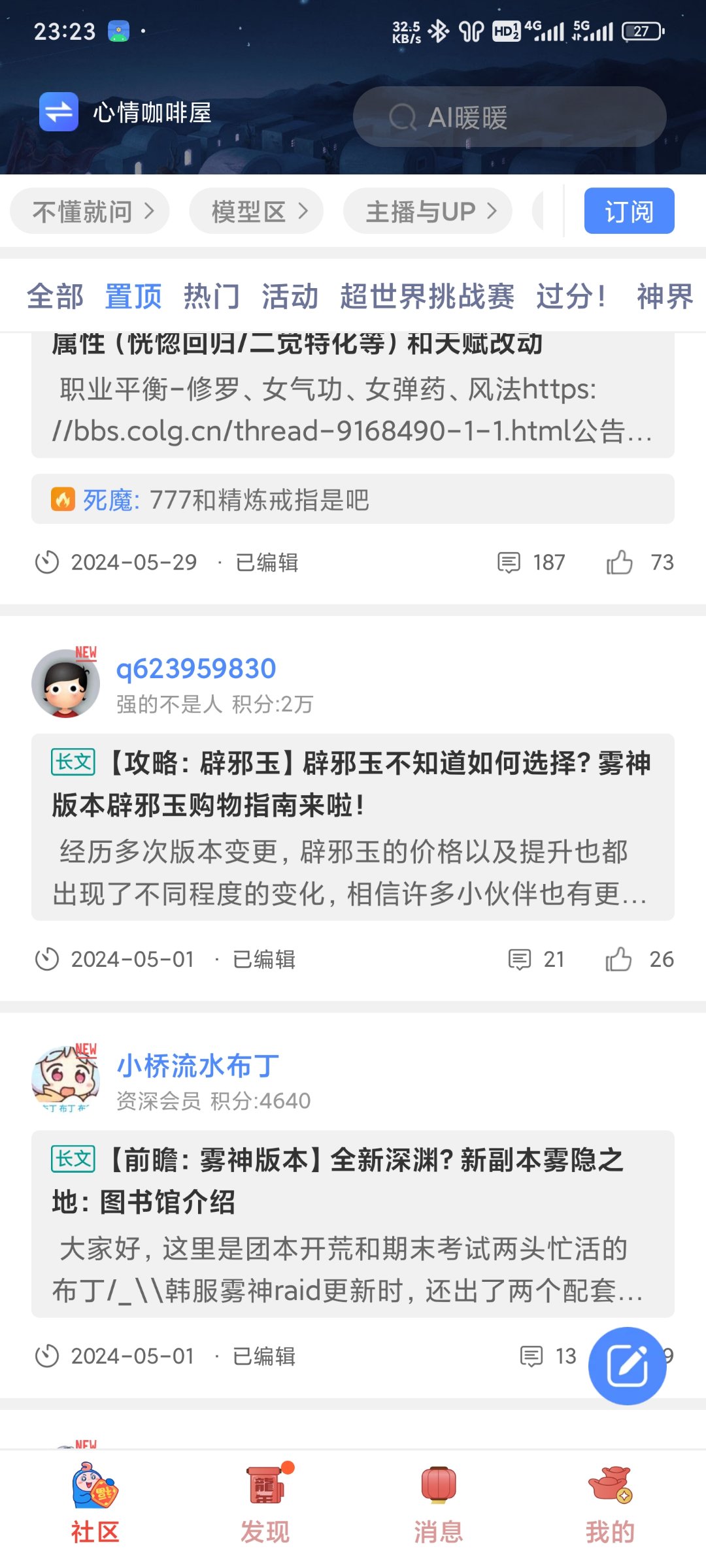The height and width of the screenshot is (1568, 706).
Task: Like the post dated 2024-05-29
Action: click(619, 562)
